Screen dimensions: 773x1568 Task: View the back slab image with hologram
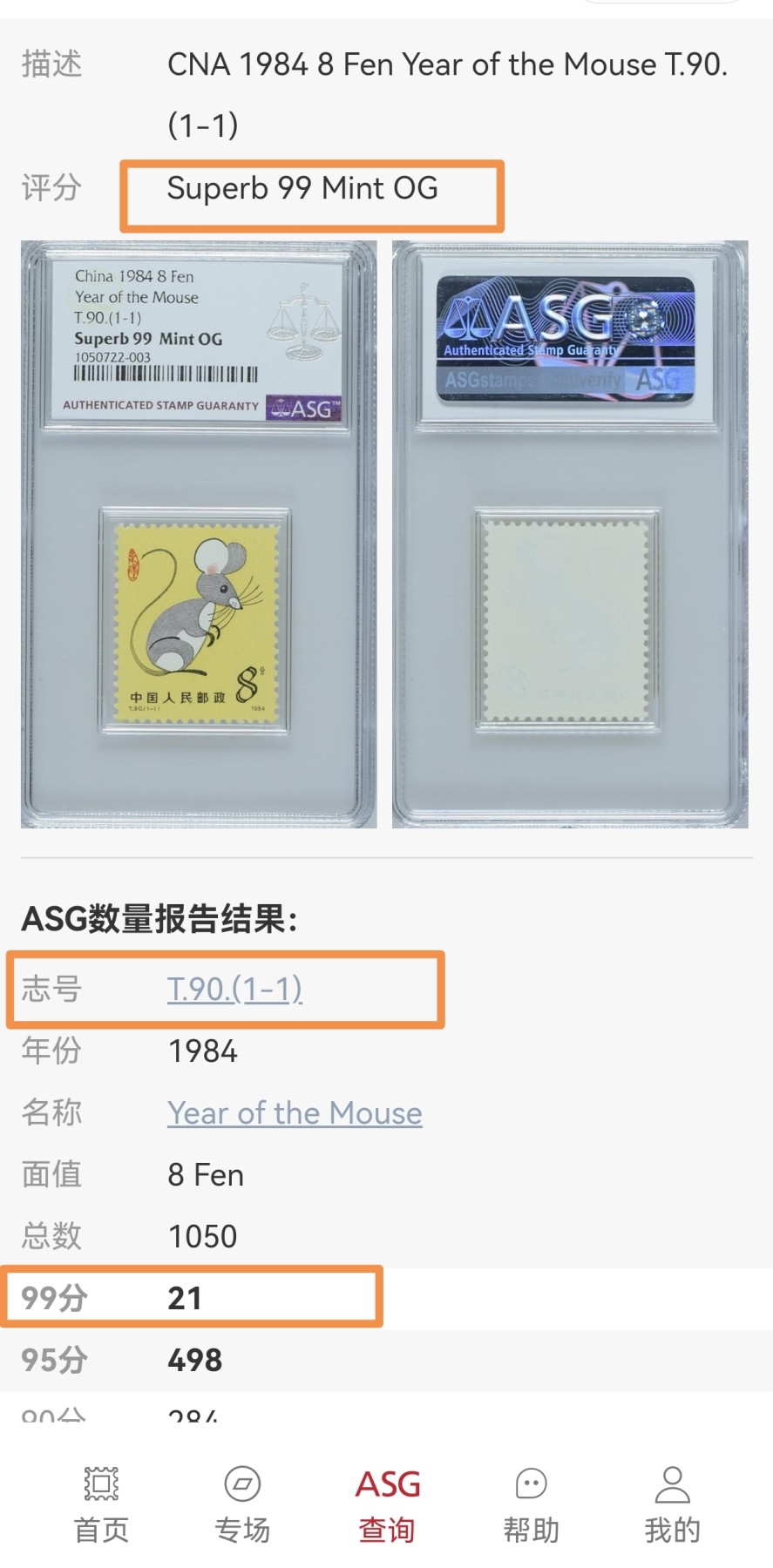pyautogui.click(x=570, y=533)
